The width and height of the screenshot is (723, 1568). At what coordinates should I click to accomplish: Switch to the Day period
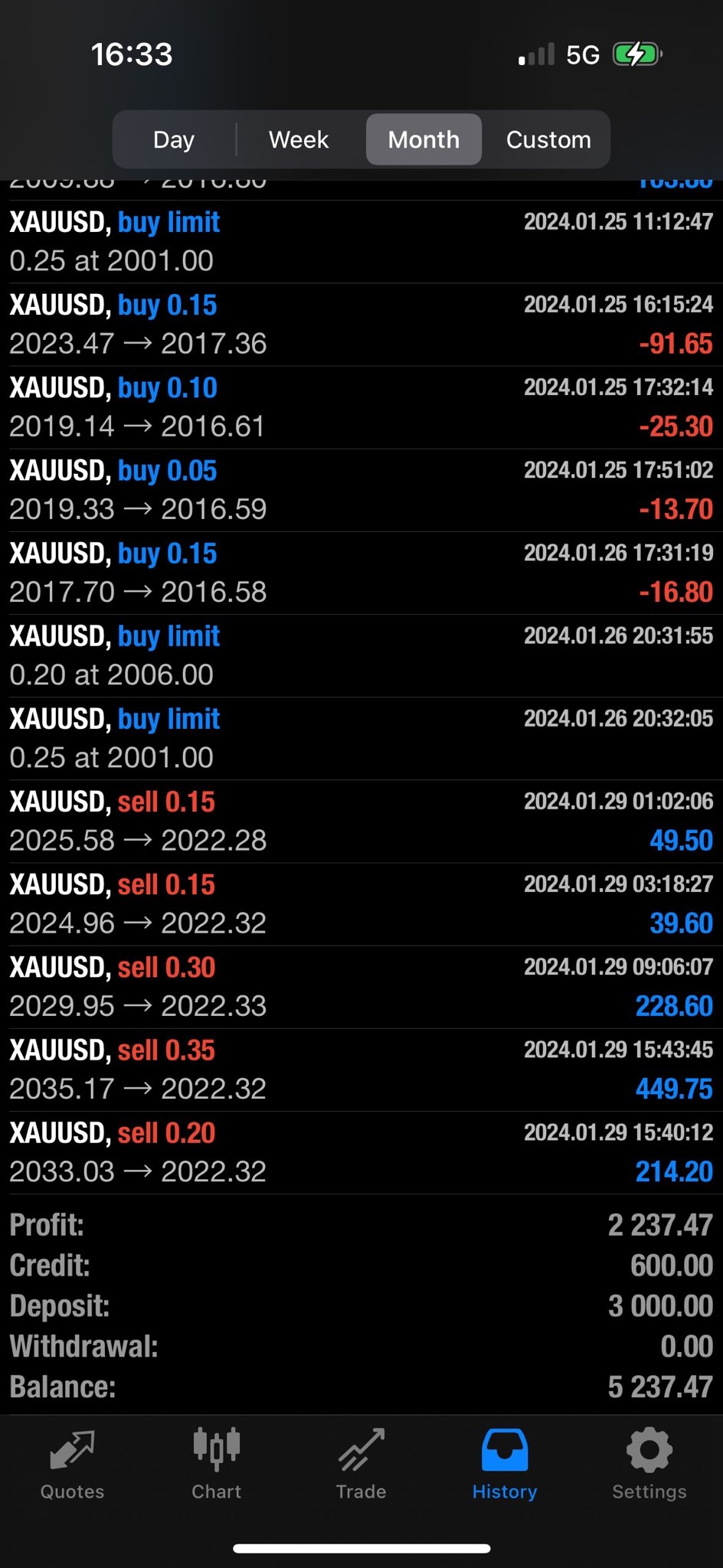[x=174, y=139]
